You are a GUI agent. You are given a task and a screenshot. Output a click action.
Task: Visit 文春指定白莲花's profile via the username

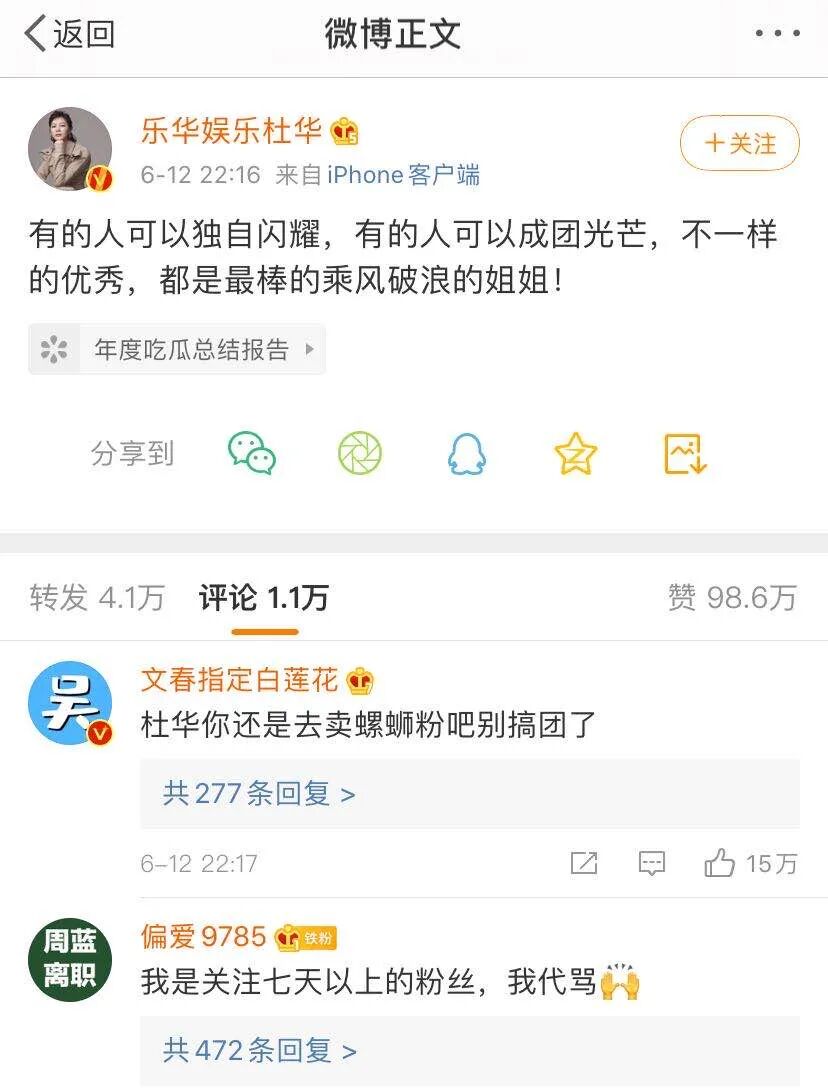click(240, 681)
